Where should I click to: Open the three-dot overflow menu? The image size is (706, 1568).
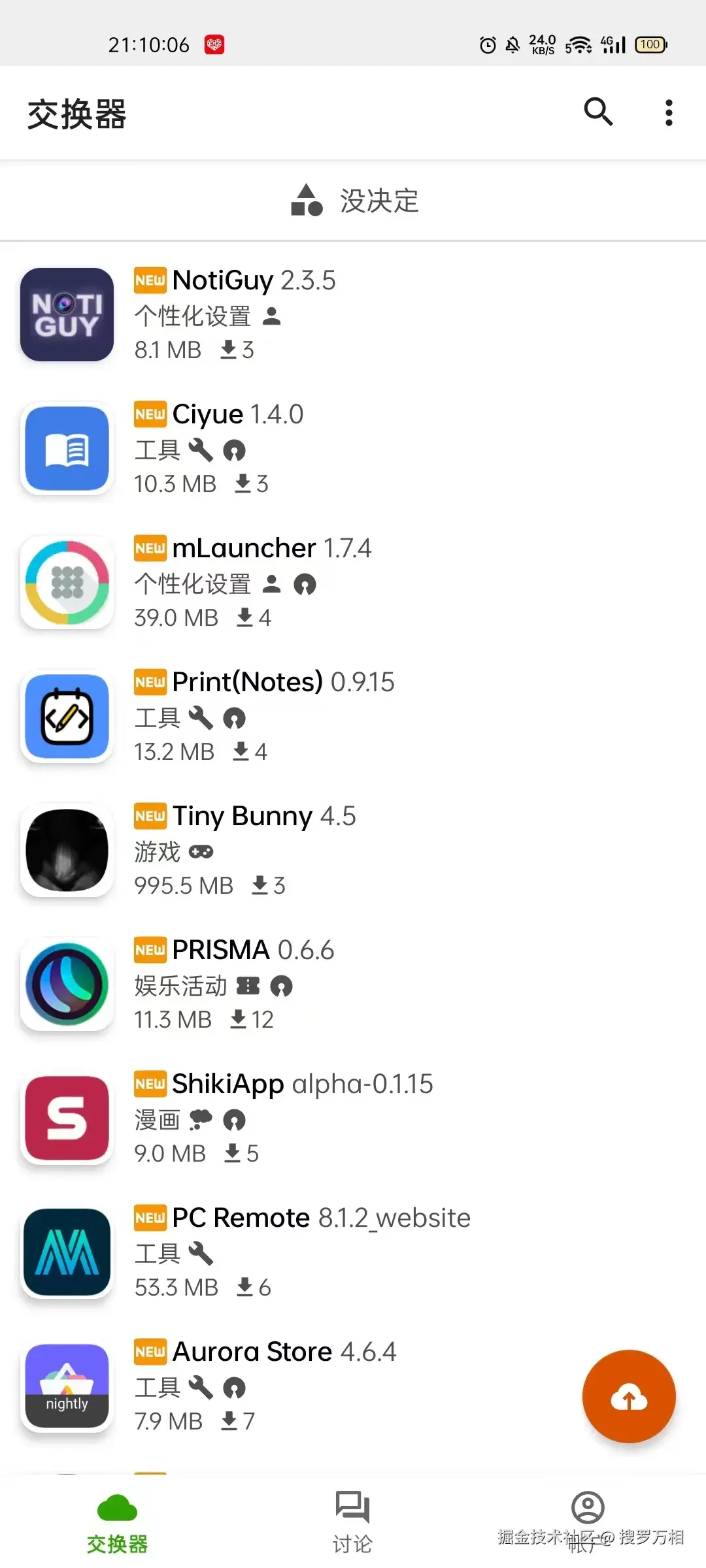coord(668,113)
